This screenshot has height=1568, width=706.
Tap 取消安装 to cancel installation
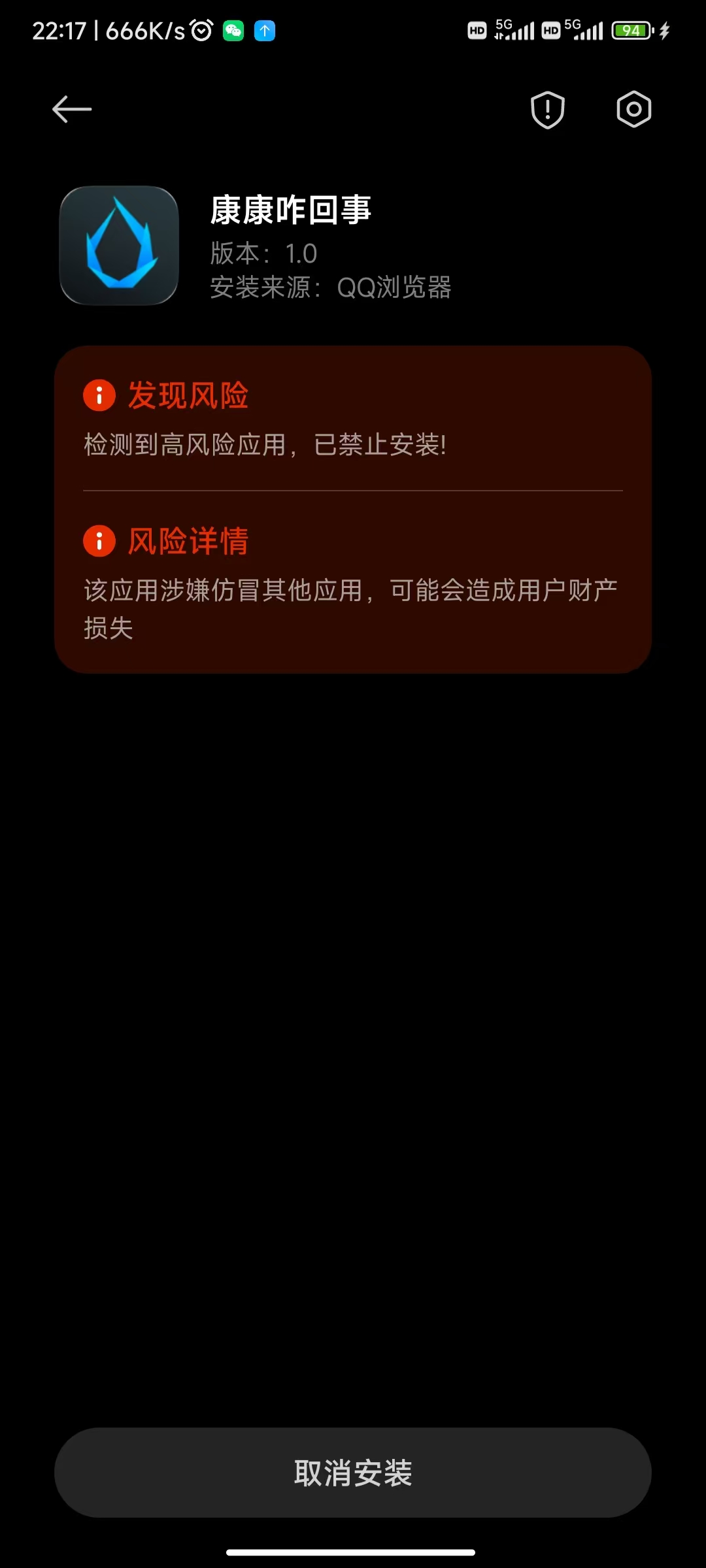click(x=353, y=1473)
